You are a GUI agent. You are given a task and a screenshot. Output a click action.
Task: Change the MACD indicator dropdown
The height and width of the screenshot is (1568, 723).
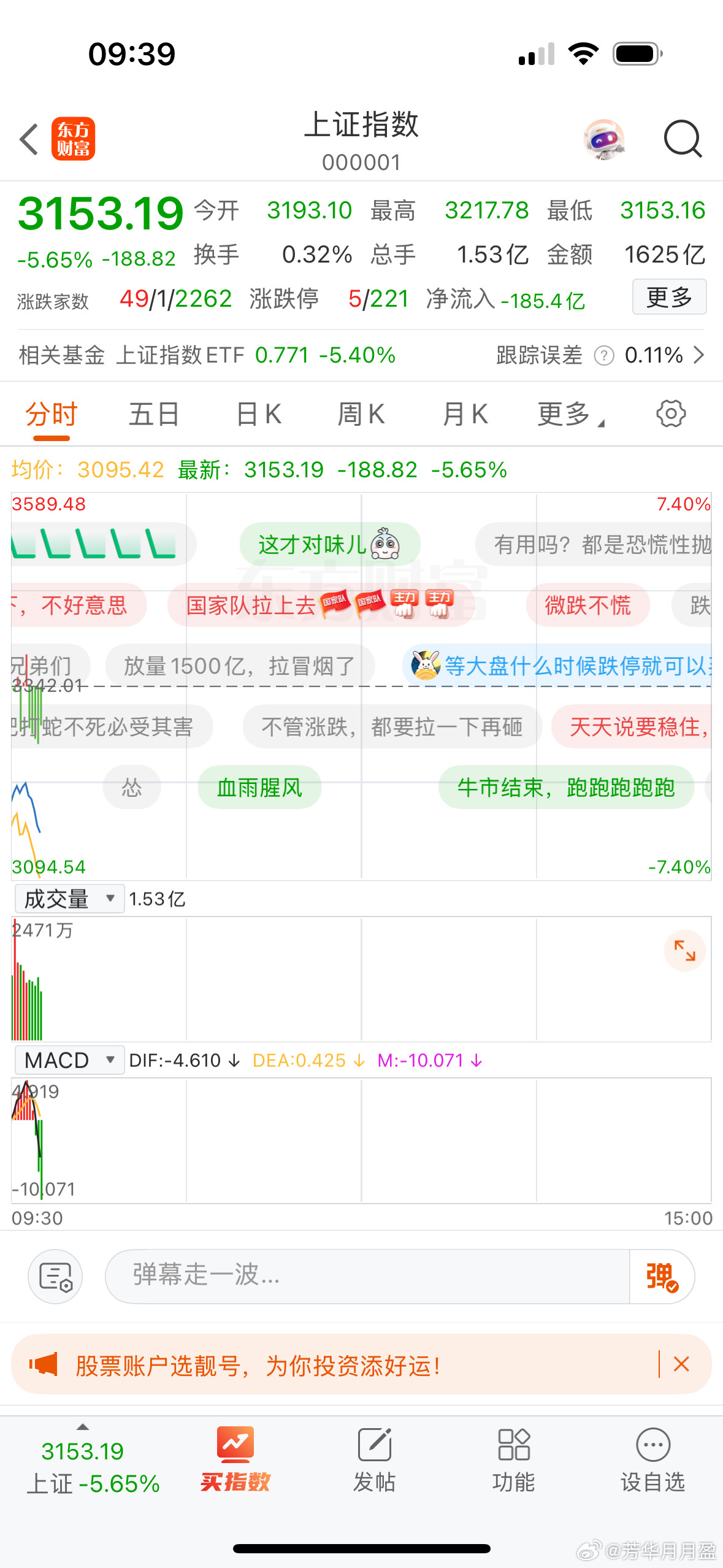point(69,1060)
